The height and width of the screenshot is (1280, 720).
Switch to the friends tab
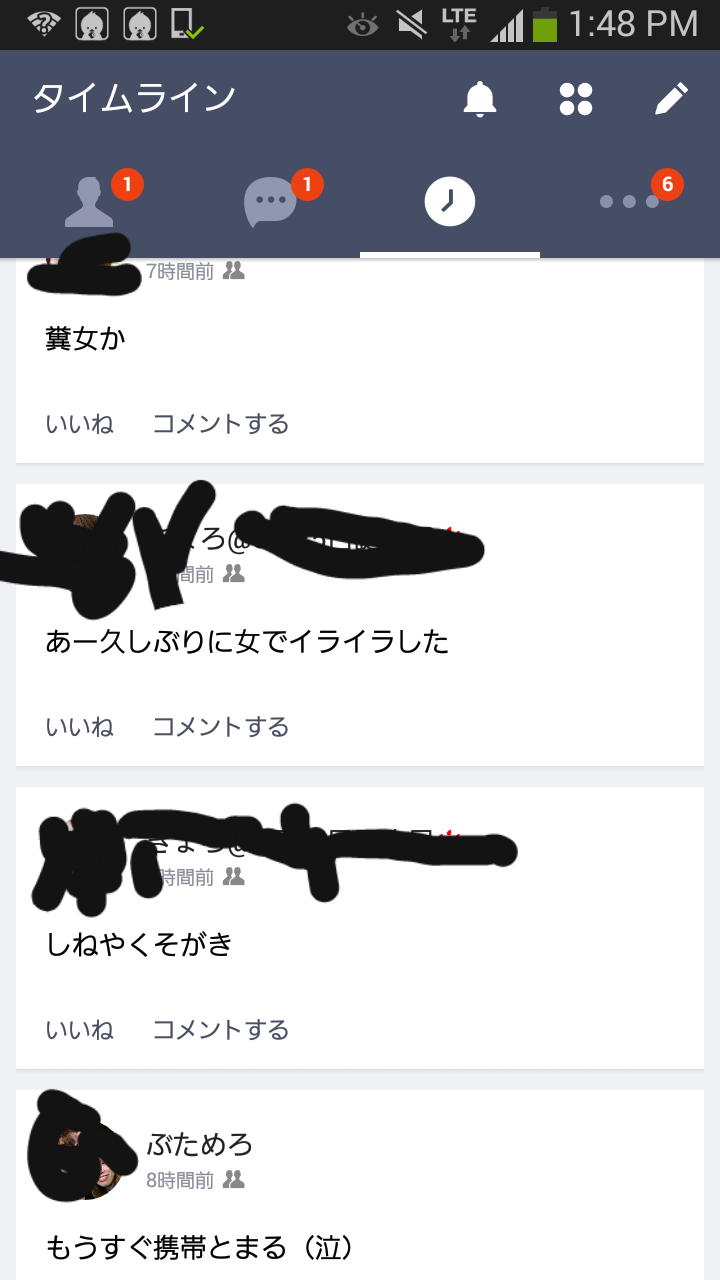tap(90, 203)
